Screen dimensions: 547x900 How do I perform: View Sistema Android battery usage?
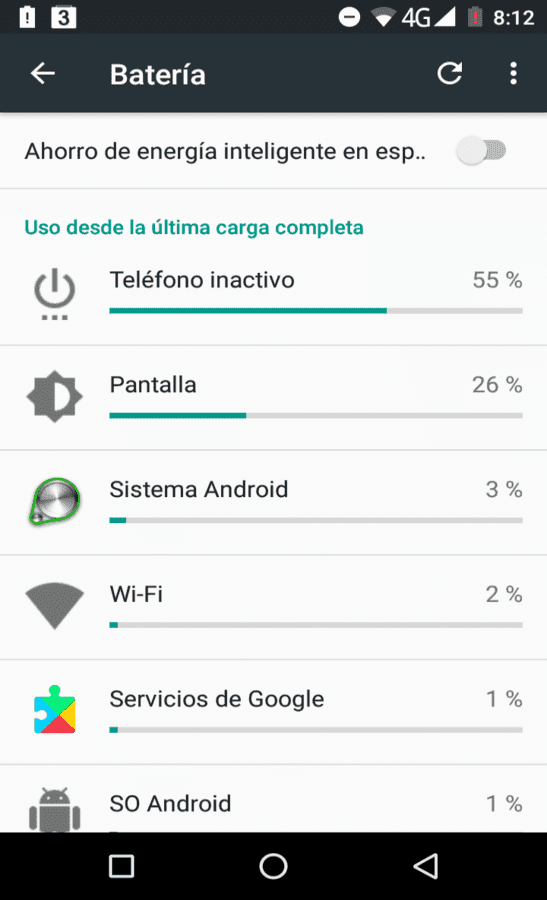point(273,503)
